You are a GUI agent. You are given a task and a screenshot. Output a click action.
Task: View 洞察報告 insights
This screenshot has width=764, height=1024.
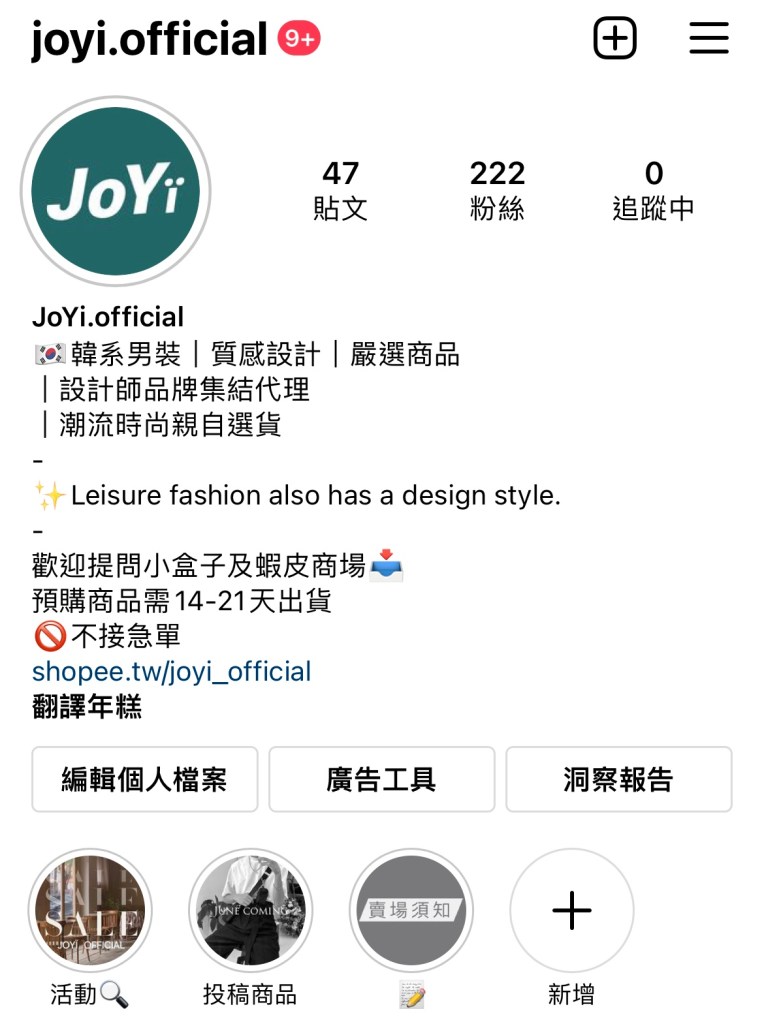point(618,779)
